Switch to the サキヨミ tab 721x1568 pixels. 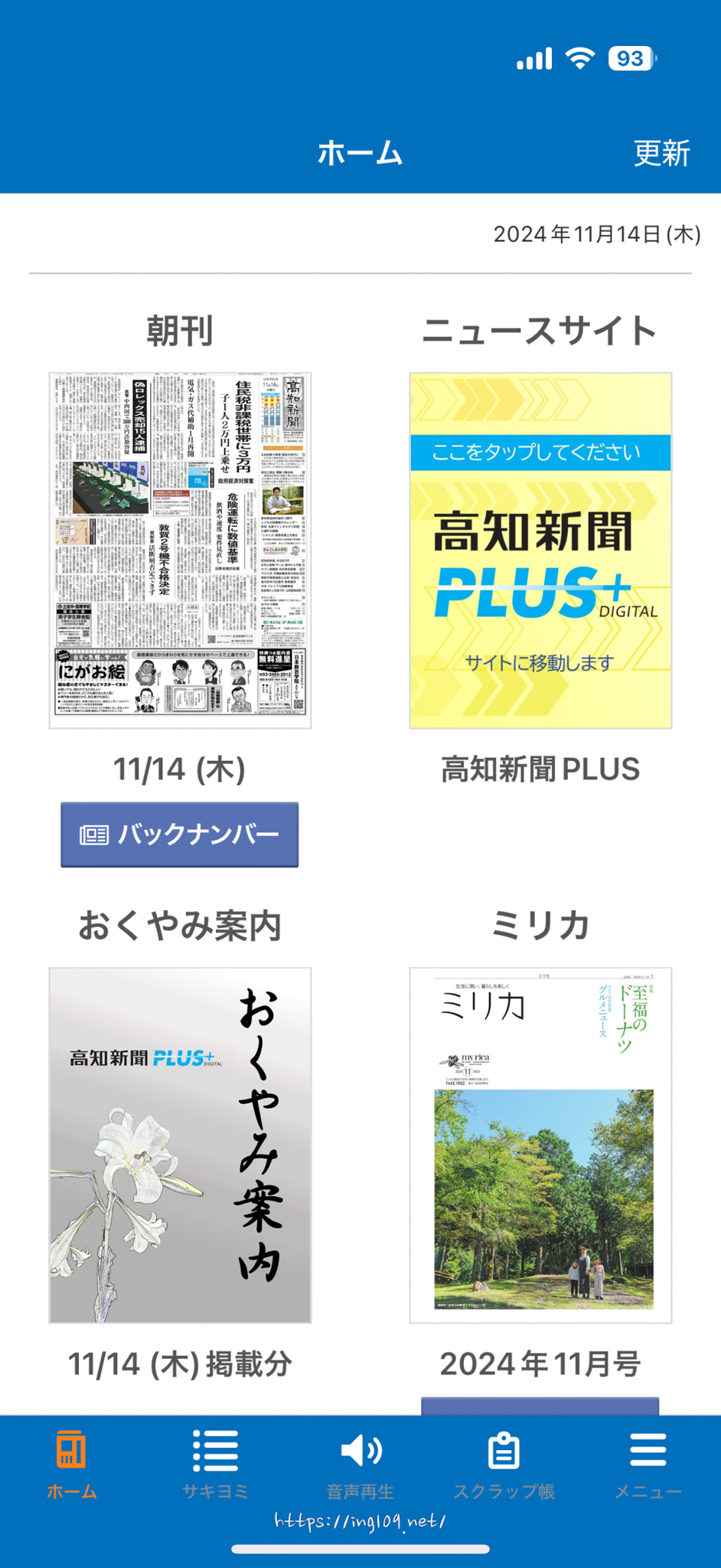[215, 1463]
